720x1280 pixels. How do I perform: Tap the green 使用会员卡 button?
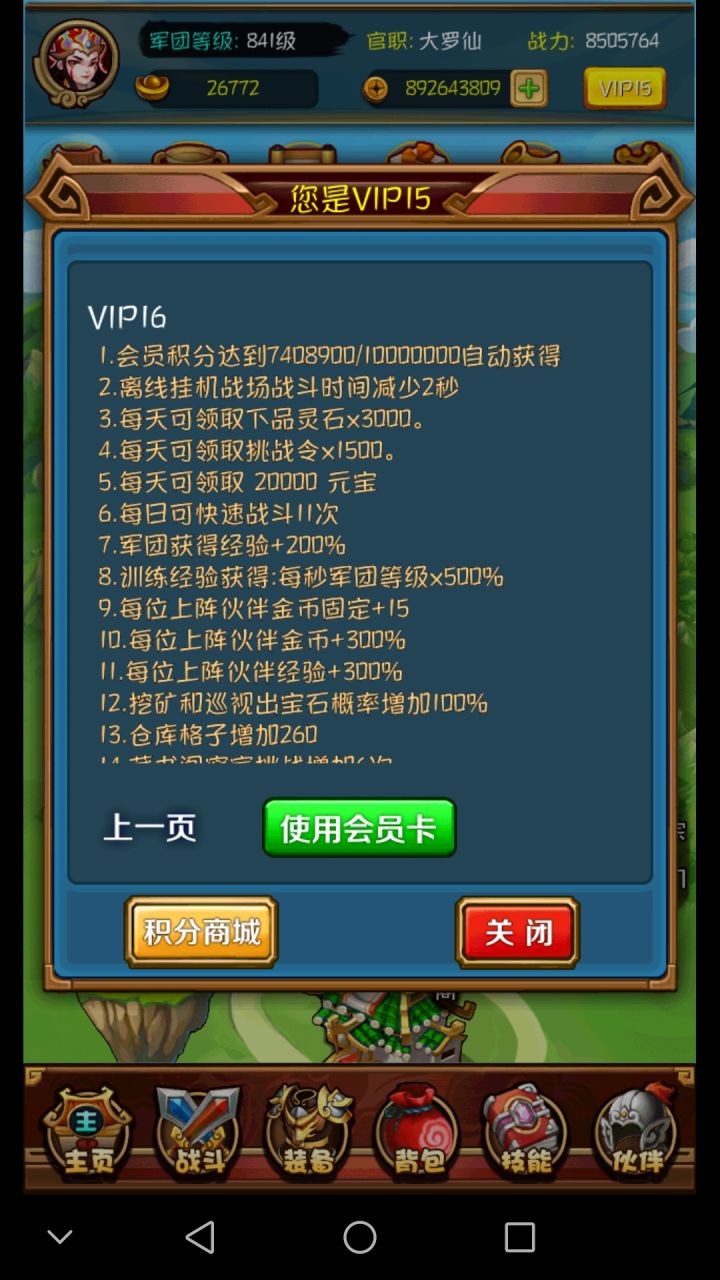359,827
